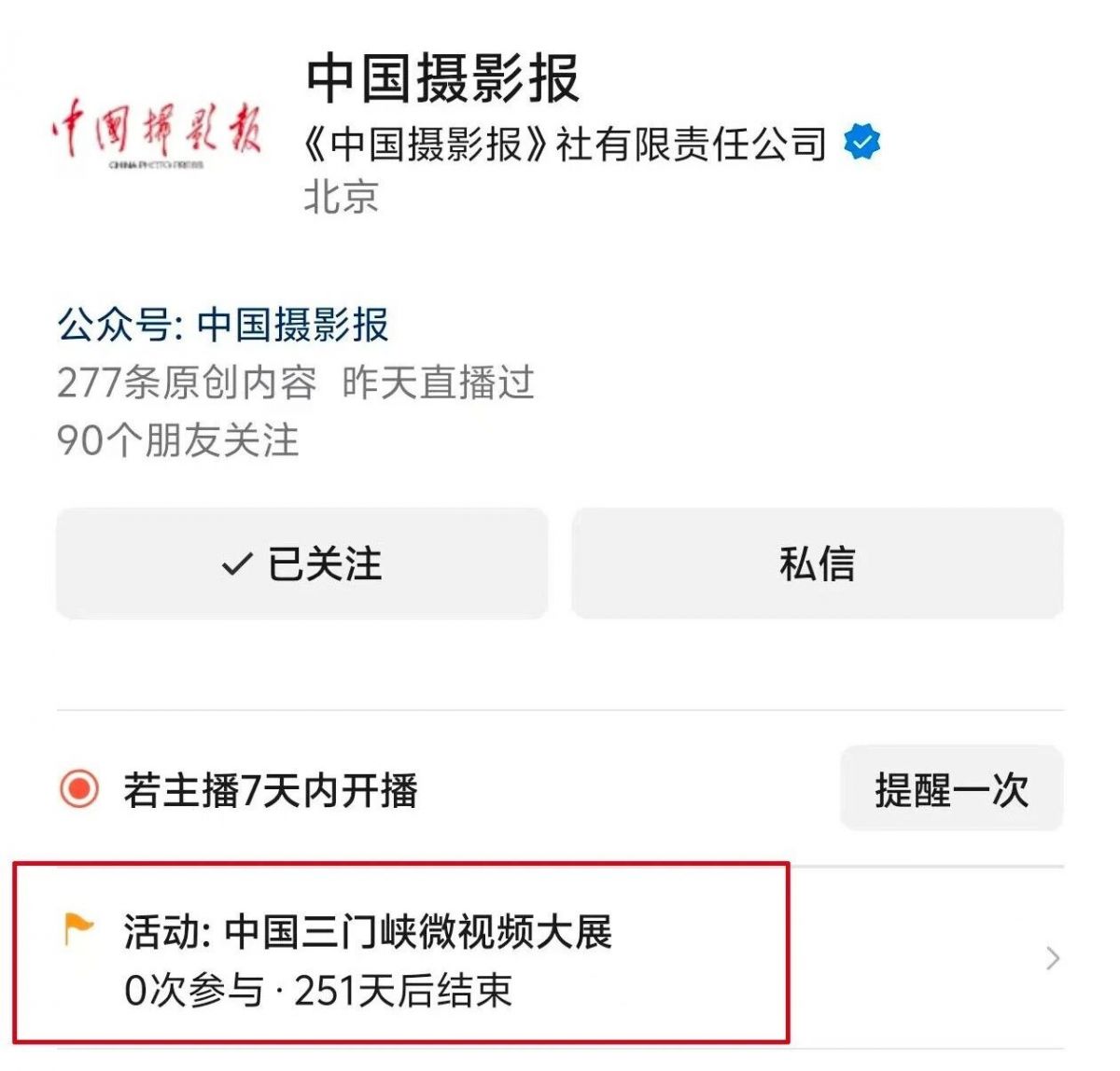Open the 公众号: 中国摄影报 link
The image size is (1120, 1071).
tap(223, 325)
